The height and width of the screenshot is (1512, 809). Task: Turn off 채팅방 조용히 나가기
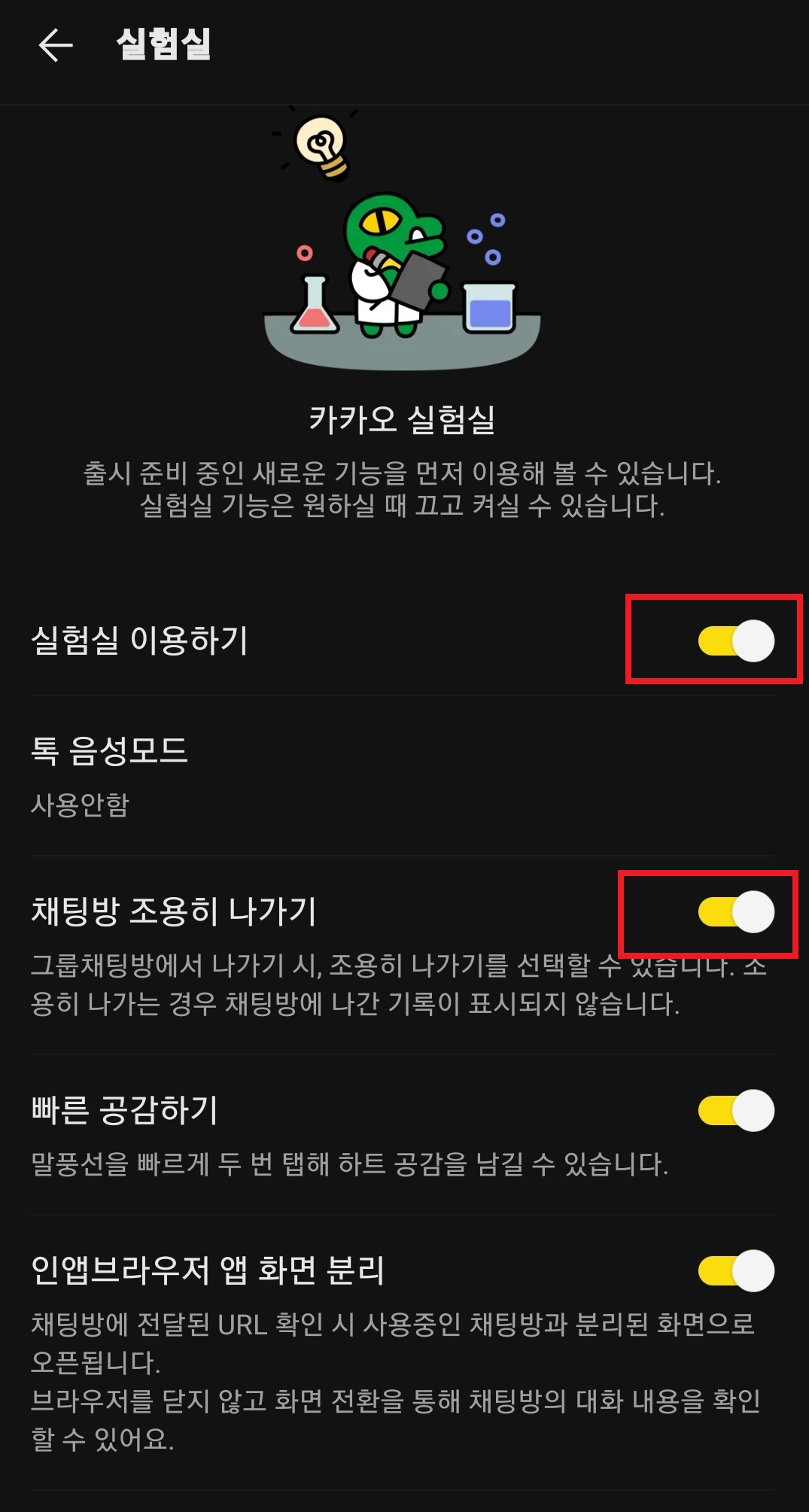pos(734,913)
